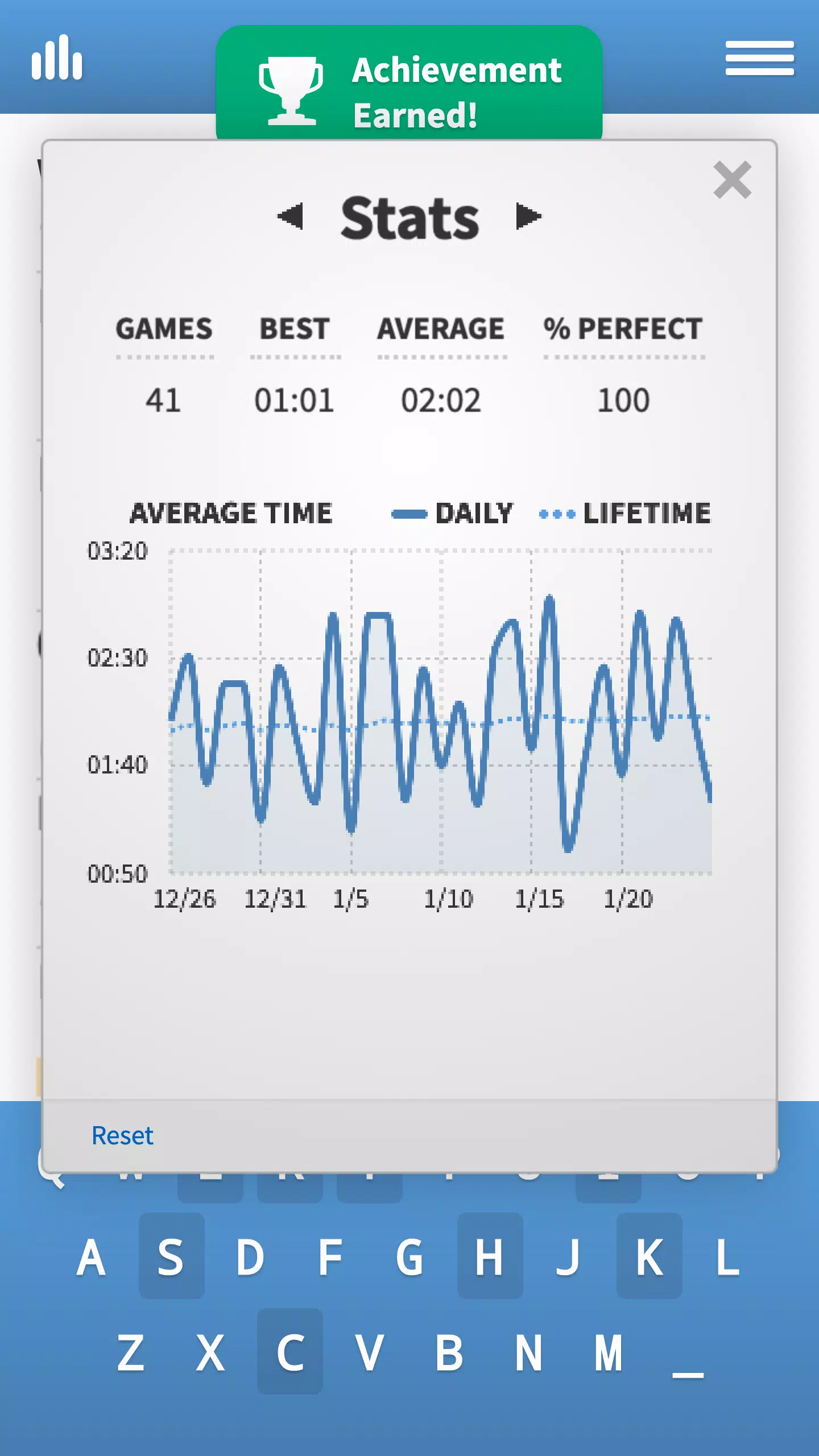Enter the letter L key

tap(728, 1258)
